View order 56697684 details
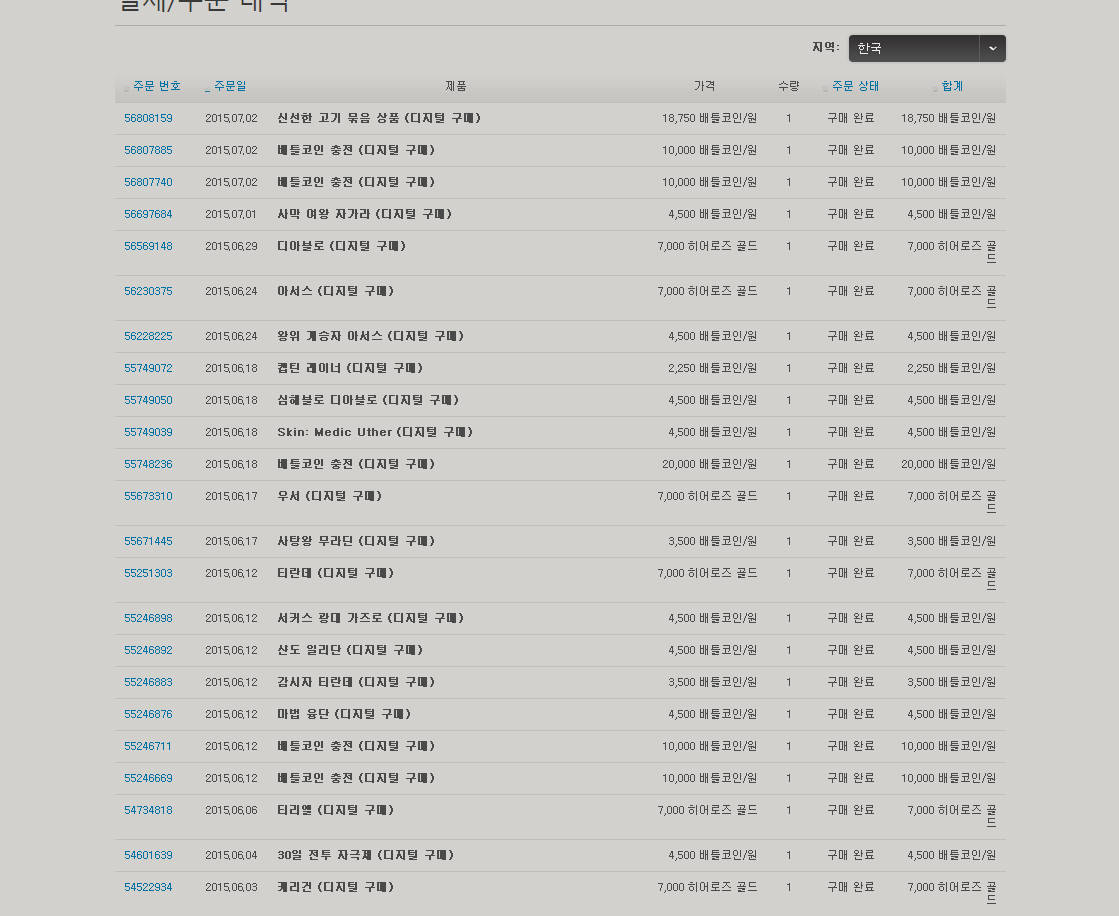This screenshot has width=1119, height=916. click(x=148, y=214)
